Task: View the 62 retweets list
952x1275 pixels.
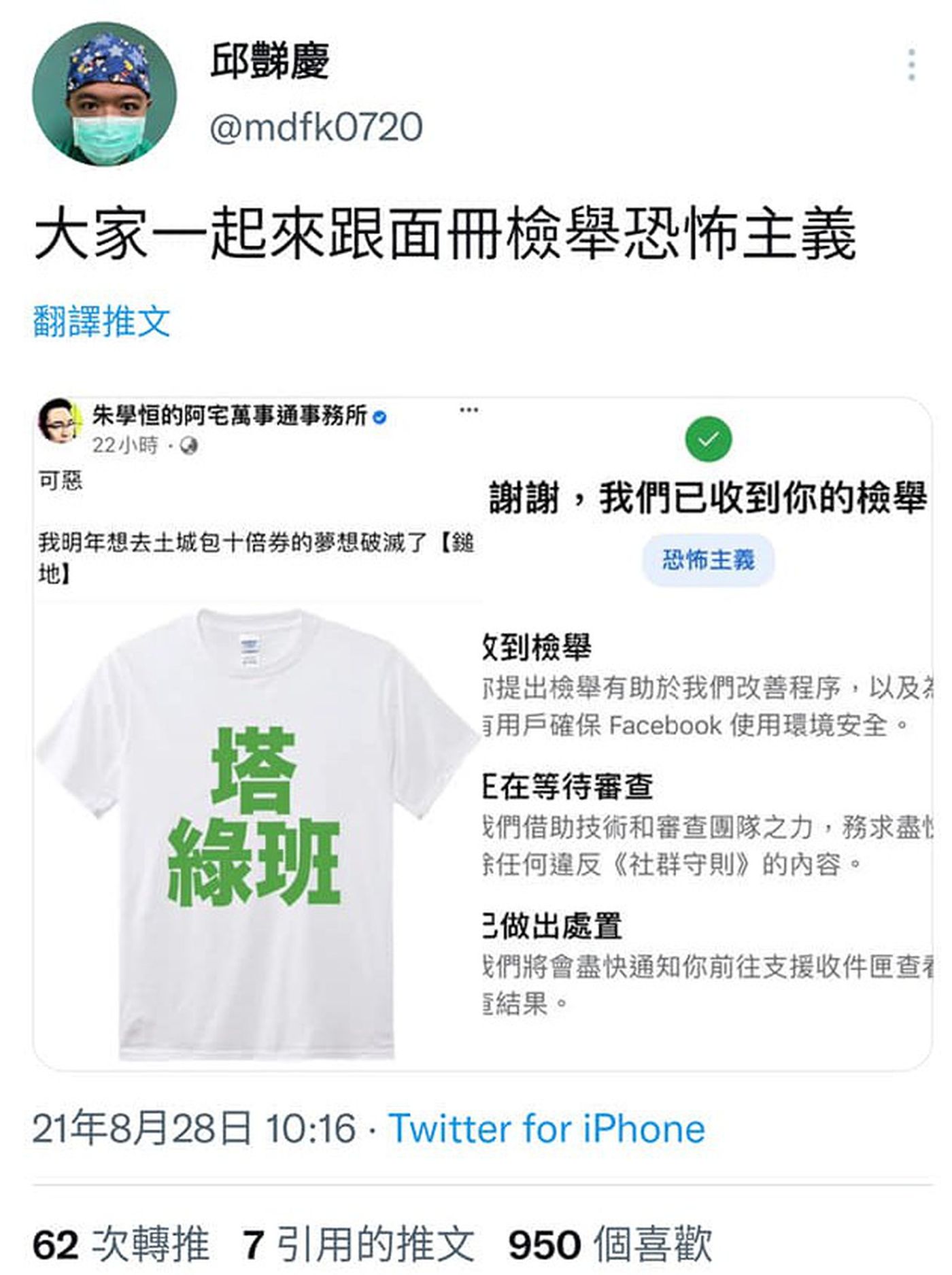Action: (x=121, y=1244)
